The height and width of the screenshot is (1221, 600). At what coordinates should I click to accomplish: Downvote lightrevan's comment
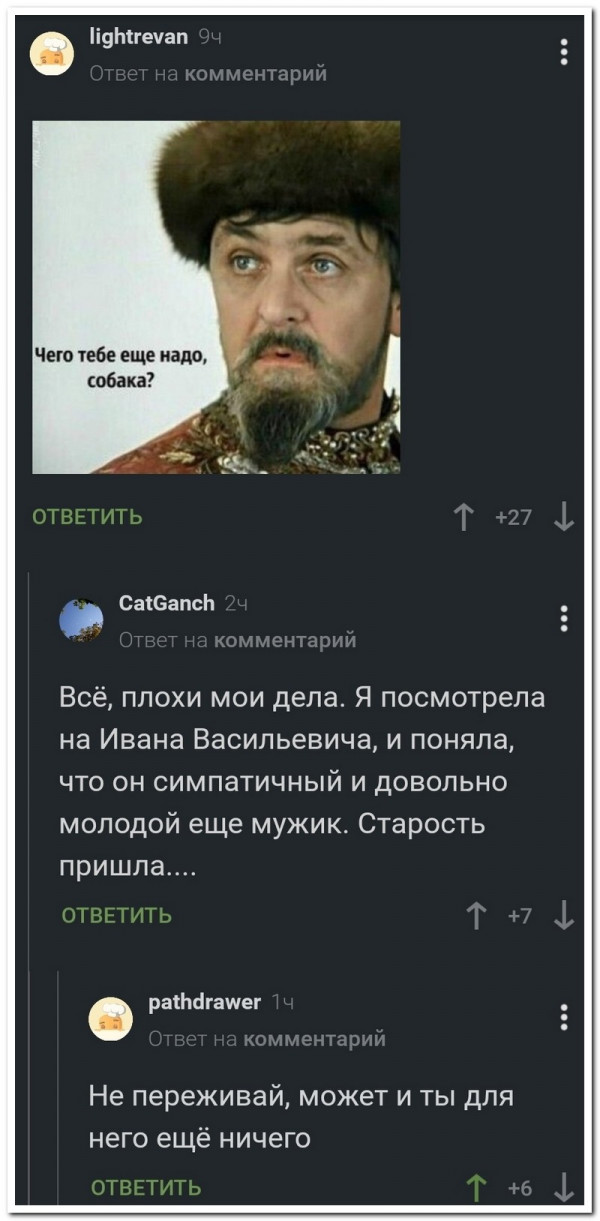[564, 517]
